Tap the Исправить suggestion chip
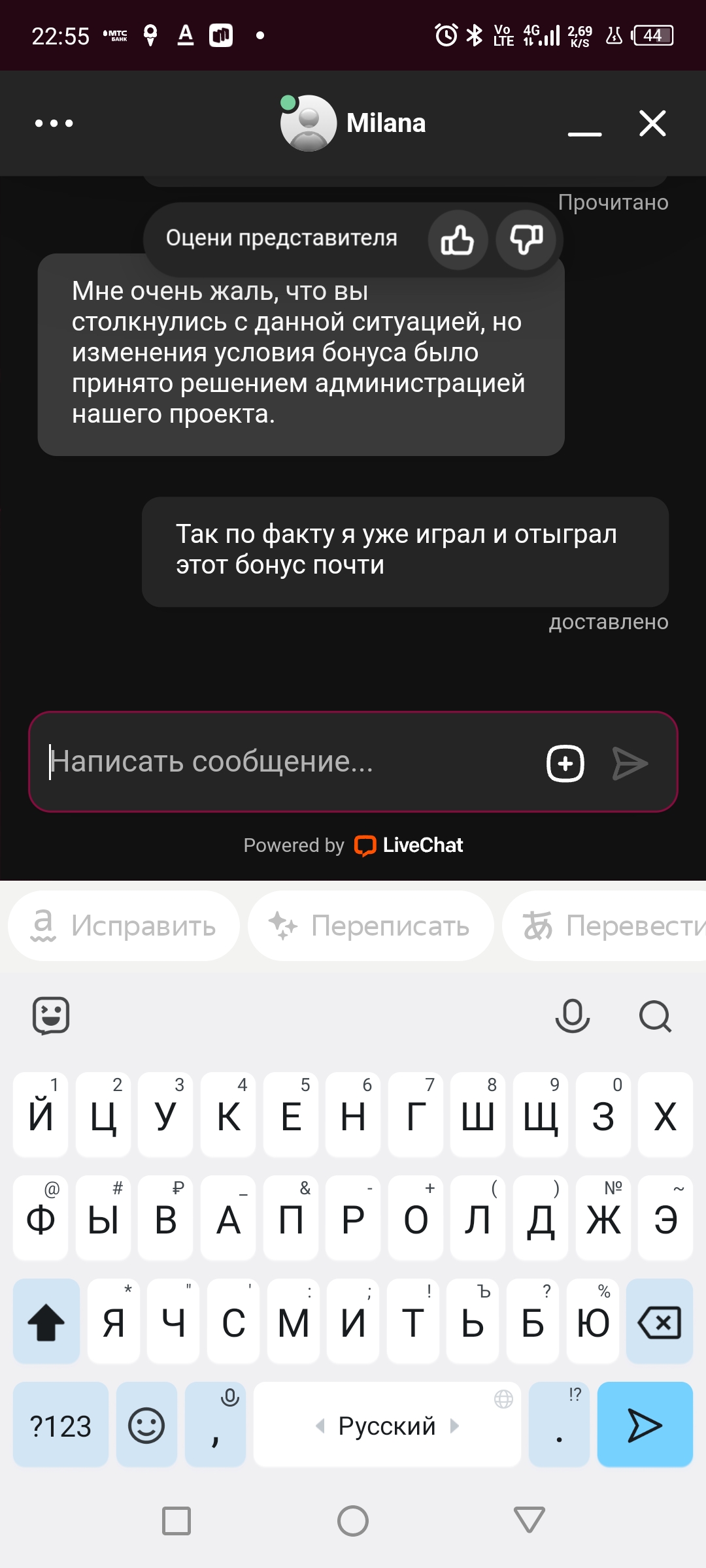 pyautogui.click(x=124, y=926)
